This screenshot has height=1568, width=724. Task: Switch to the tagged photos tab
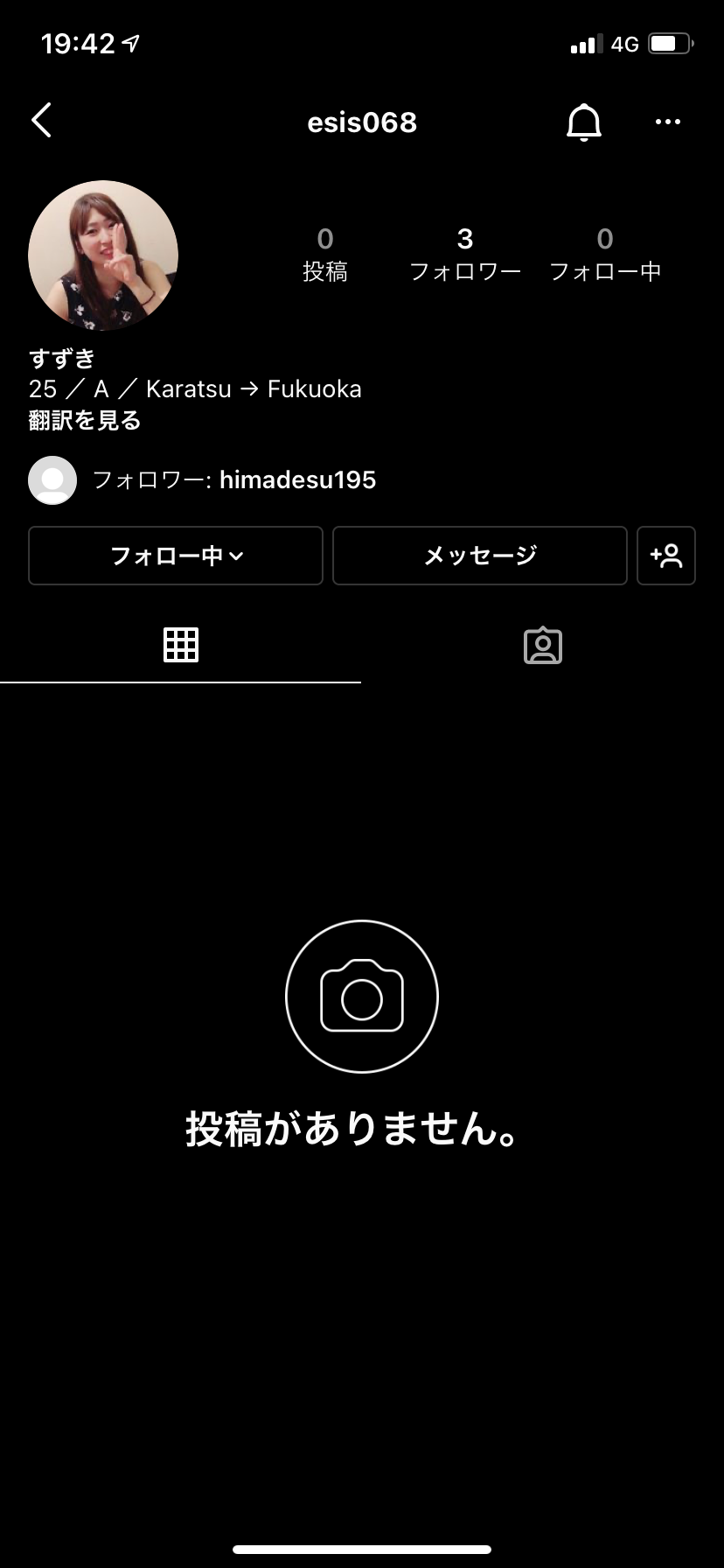(542, 644)
